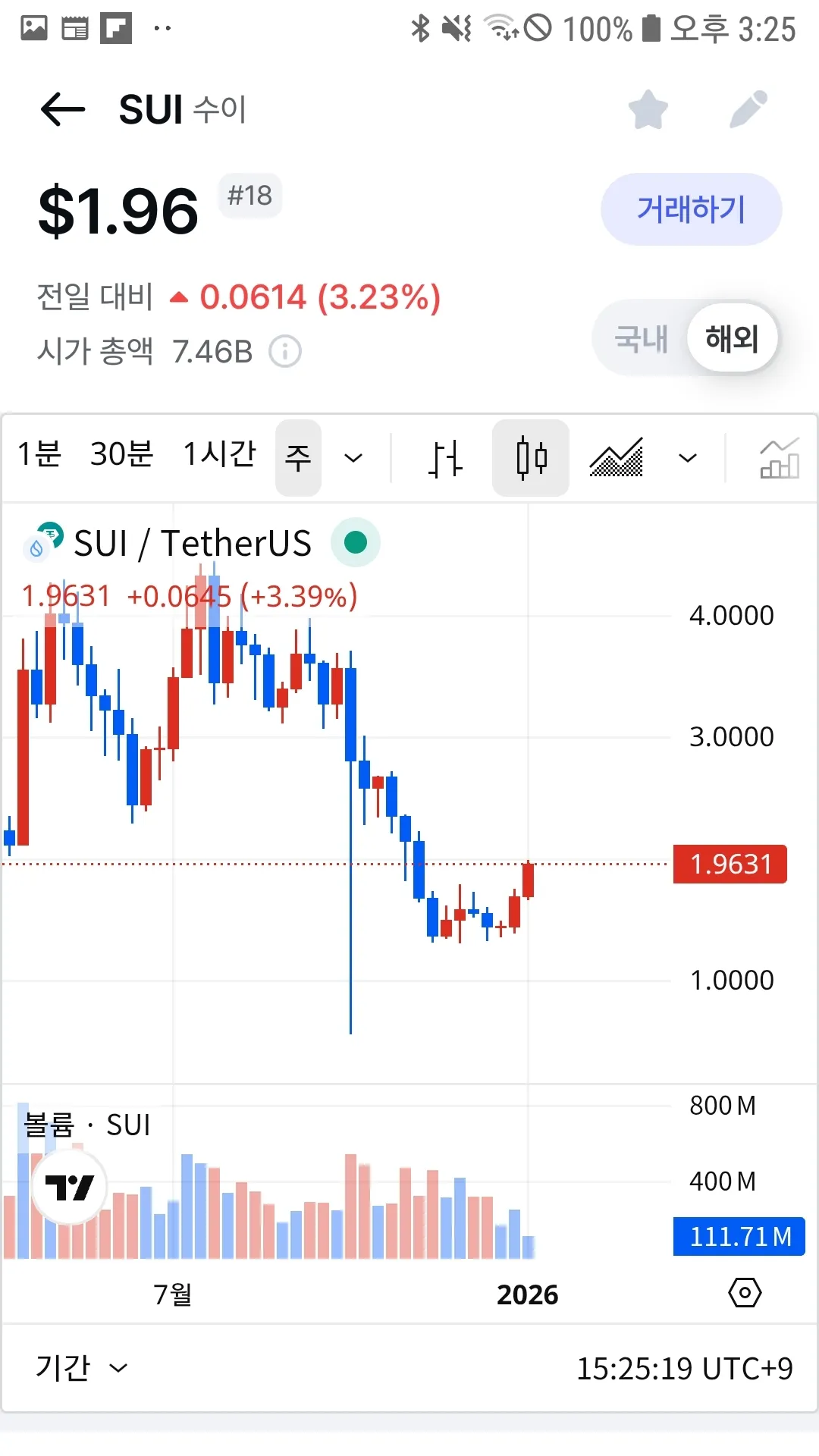The width and height of the screenshot is (819, 1456).
Task: Tap the 15:25:19 UTC+9 timezone selector
Action: pos(684,1369)
